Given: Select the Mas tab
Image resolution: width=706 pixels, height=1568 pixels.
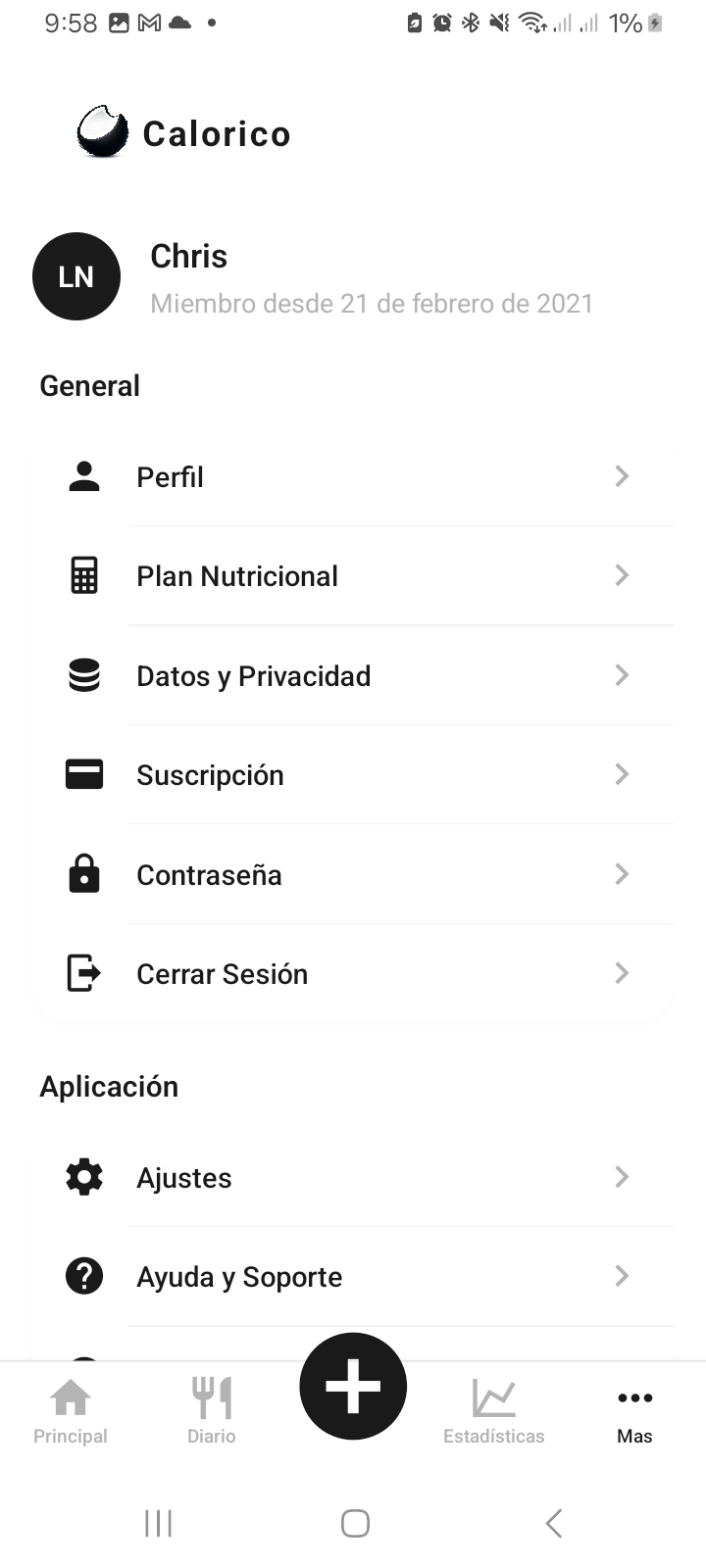Looking at the screenshot, I should [x=634, y=1411].
